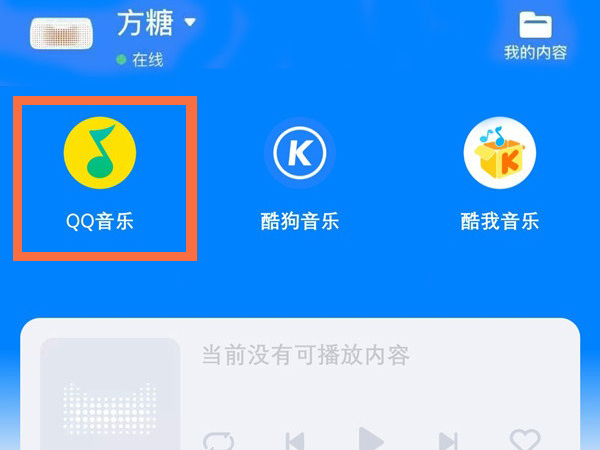Tap the play button in the player
The width and height of the screenshot is (600, 450).
click(371, 438)
